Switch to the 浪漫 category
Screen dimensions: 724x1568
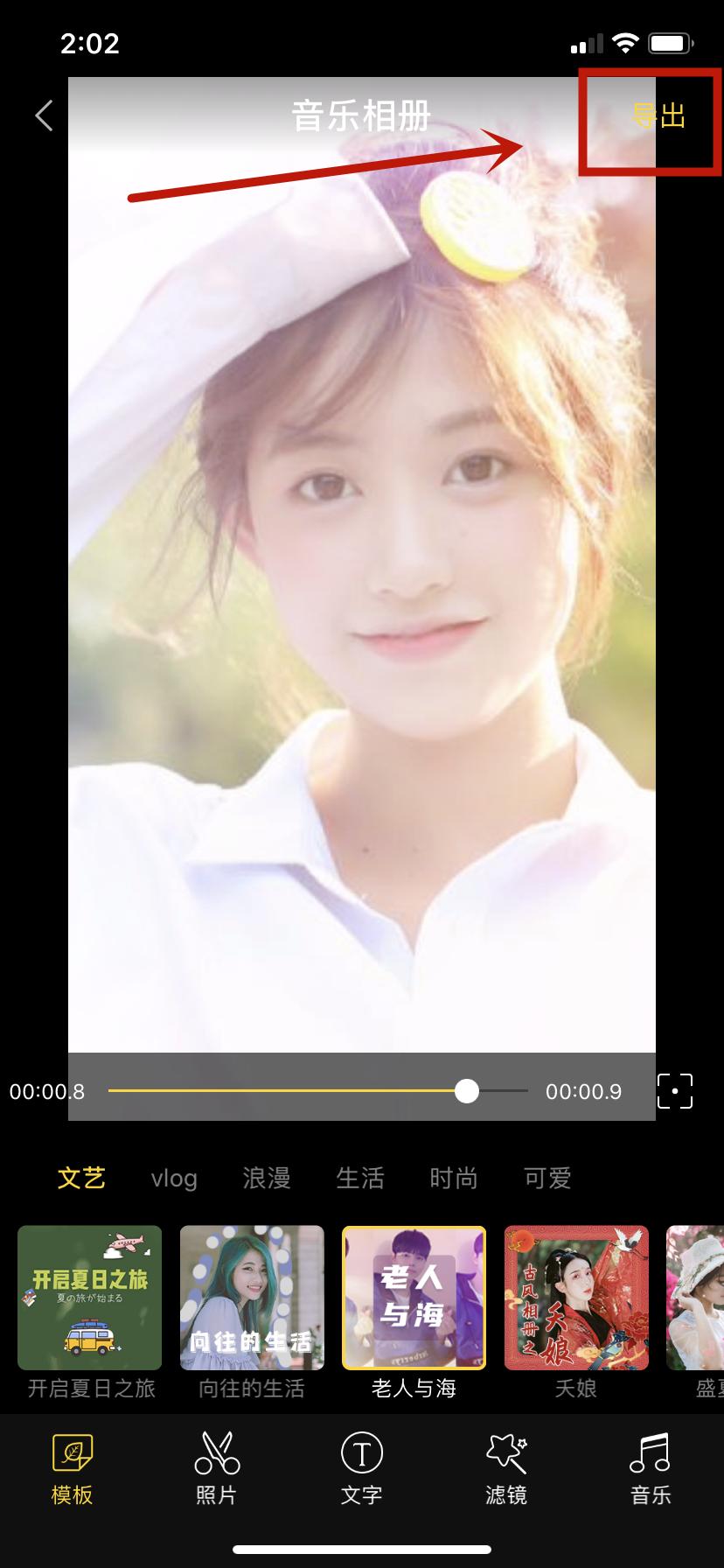[267, 1178]
